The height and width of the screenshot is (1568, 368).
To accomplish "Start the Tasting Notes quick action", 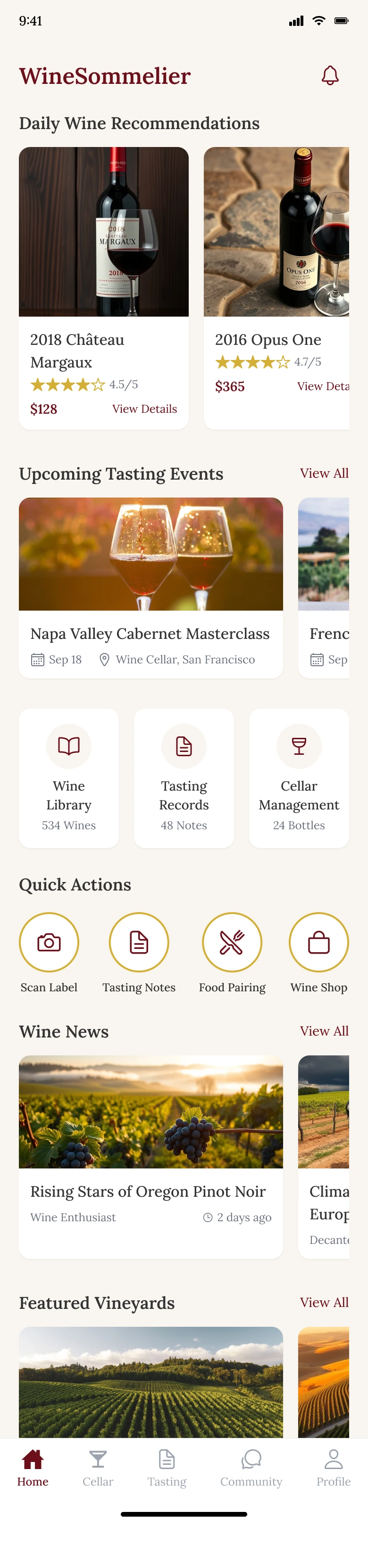I will click(x=139, y=942).
